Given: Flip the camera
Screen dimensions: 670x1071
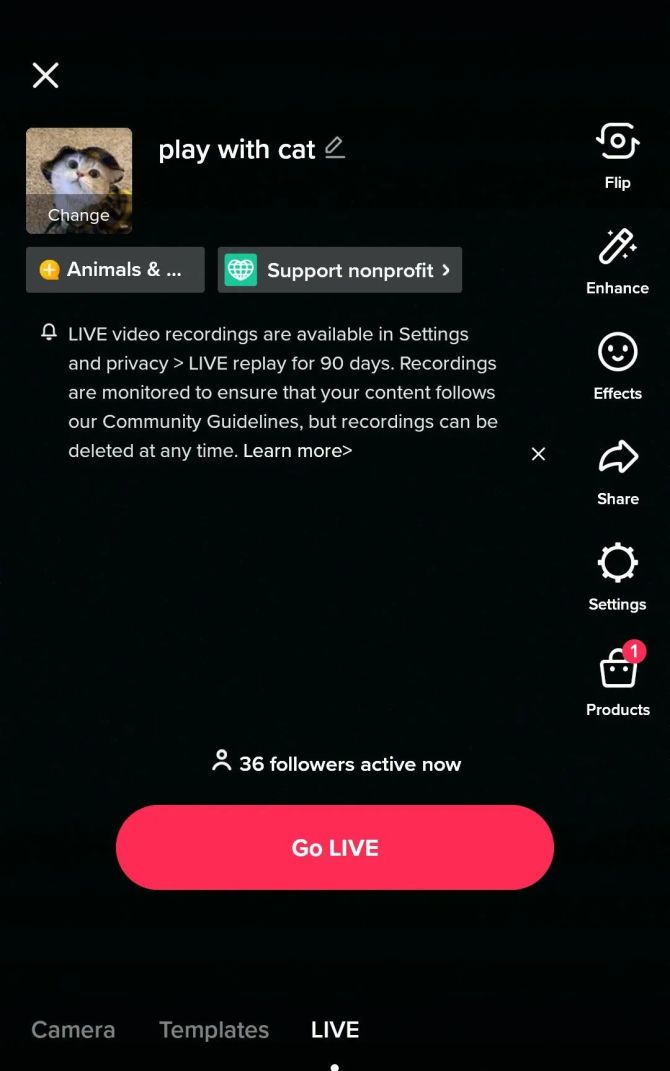Looking at the screenshot, I should [x=617, y=154].
